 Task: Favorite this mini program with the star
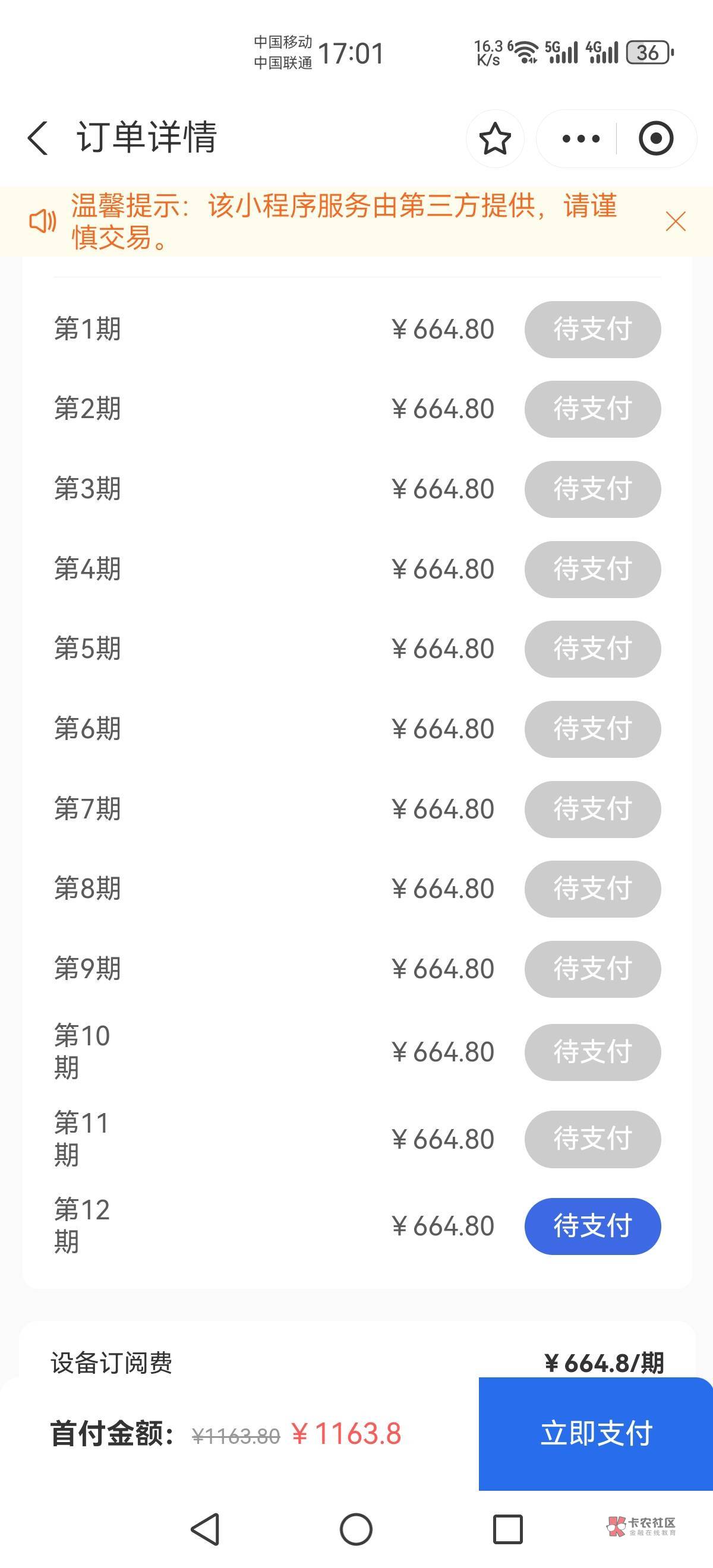495,139
